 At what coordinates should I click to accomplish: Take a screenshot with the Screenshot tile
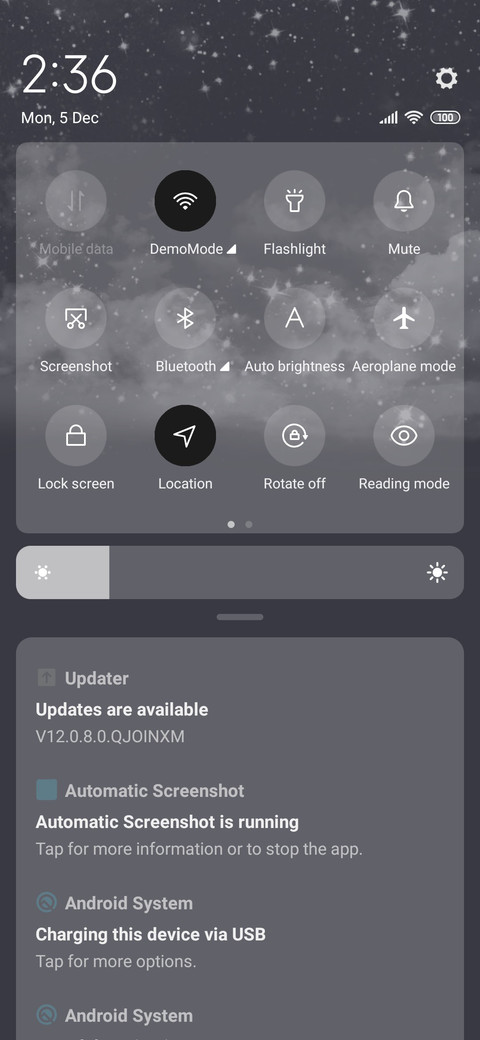[76, 318]
